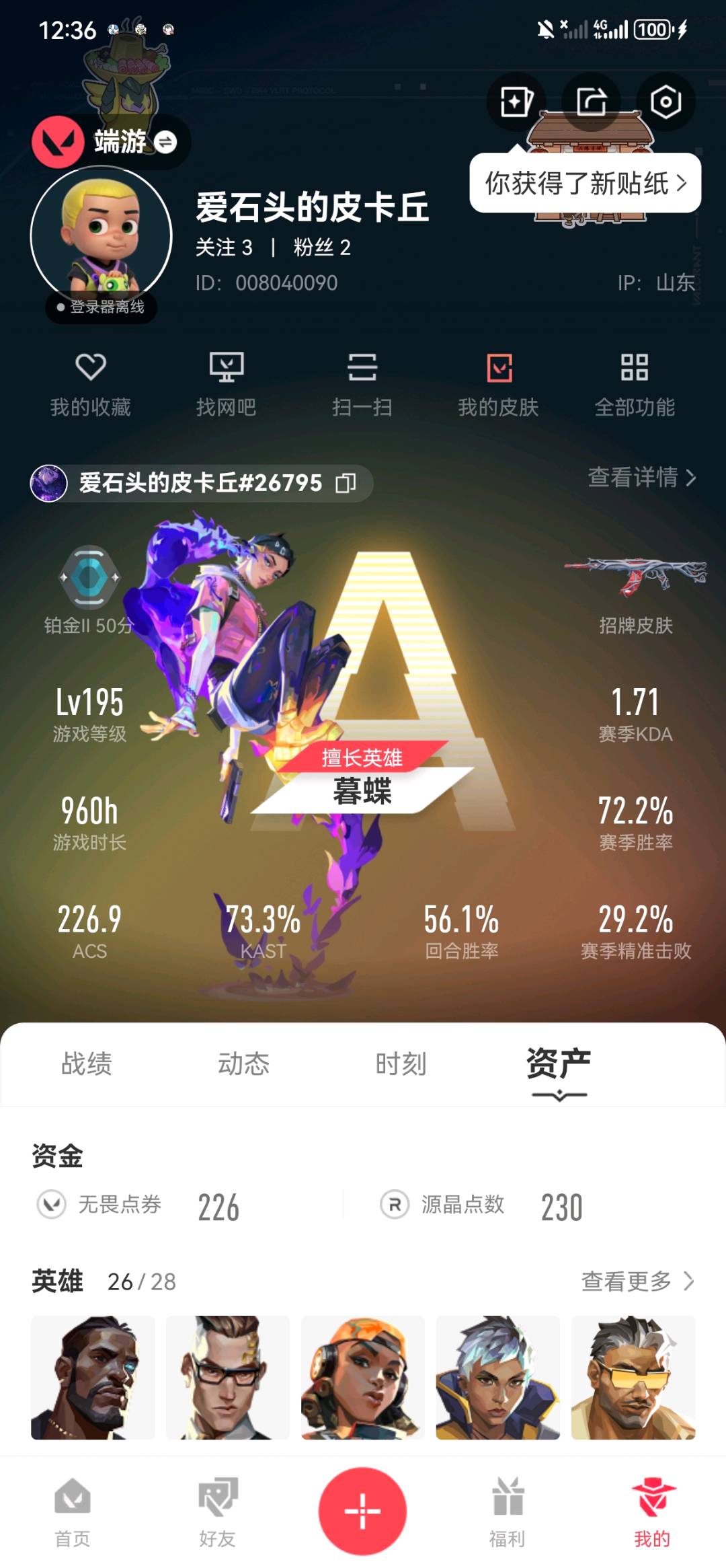
Task: View more heroes via 查看更多
Action: pos(637,1281)
